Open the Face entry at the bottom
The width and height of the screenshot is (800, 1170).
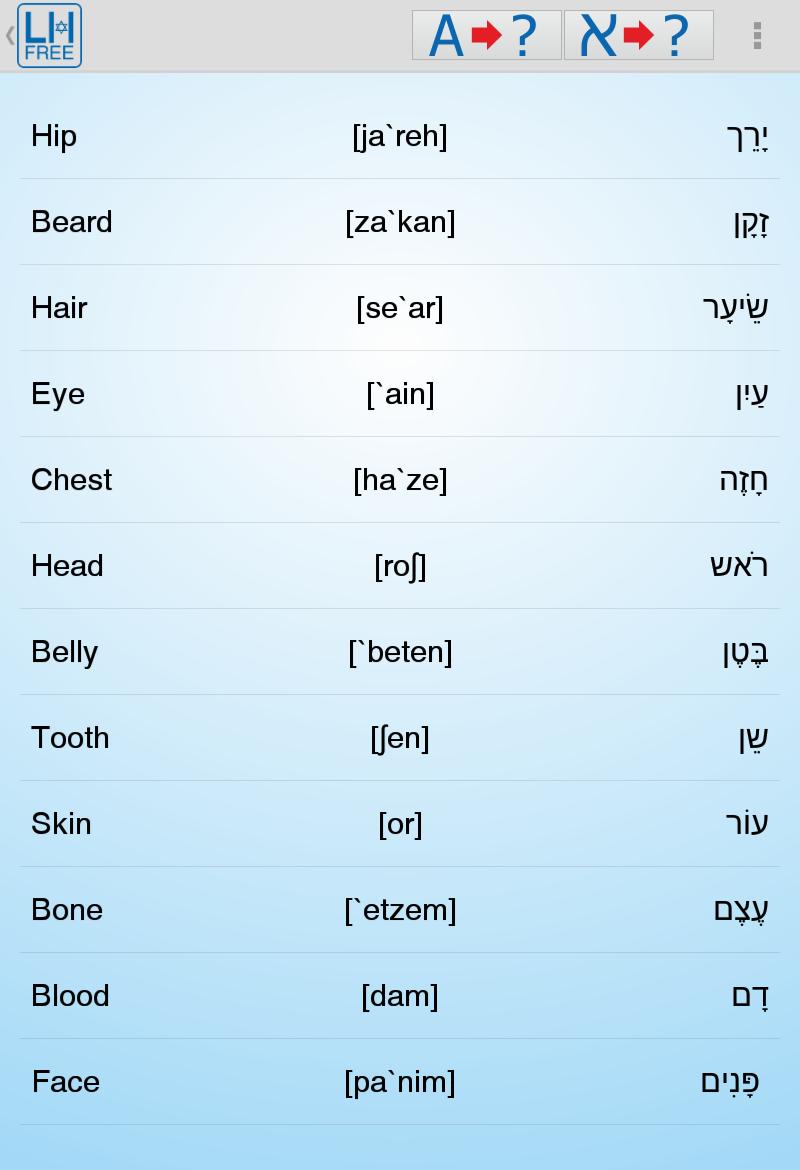pos(400,1081)
